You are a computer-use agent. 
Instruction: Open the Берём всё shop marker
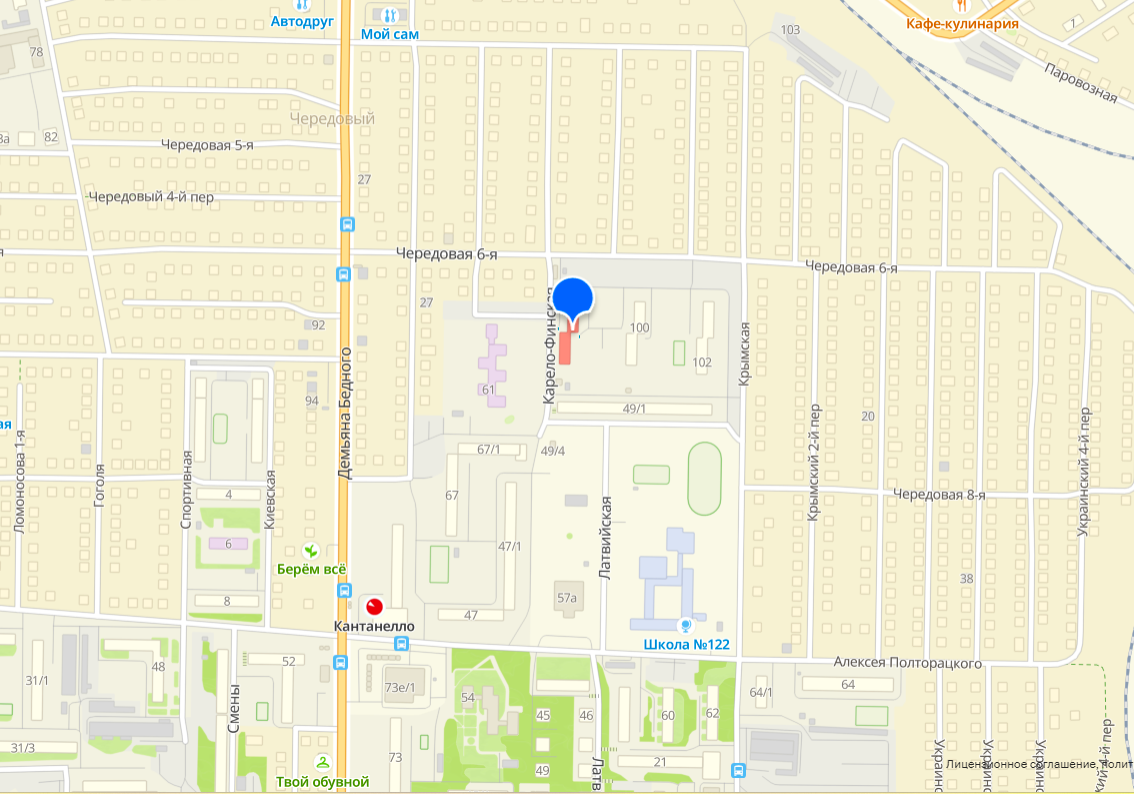point(311,552)
